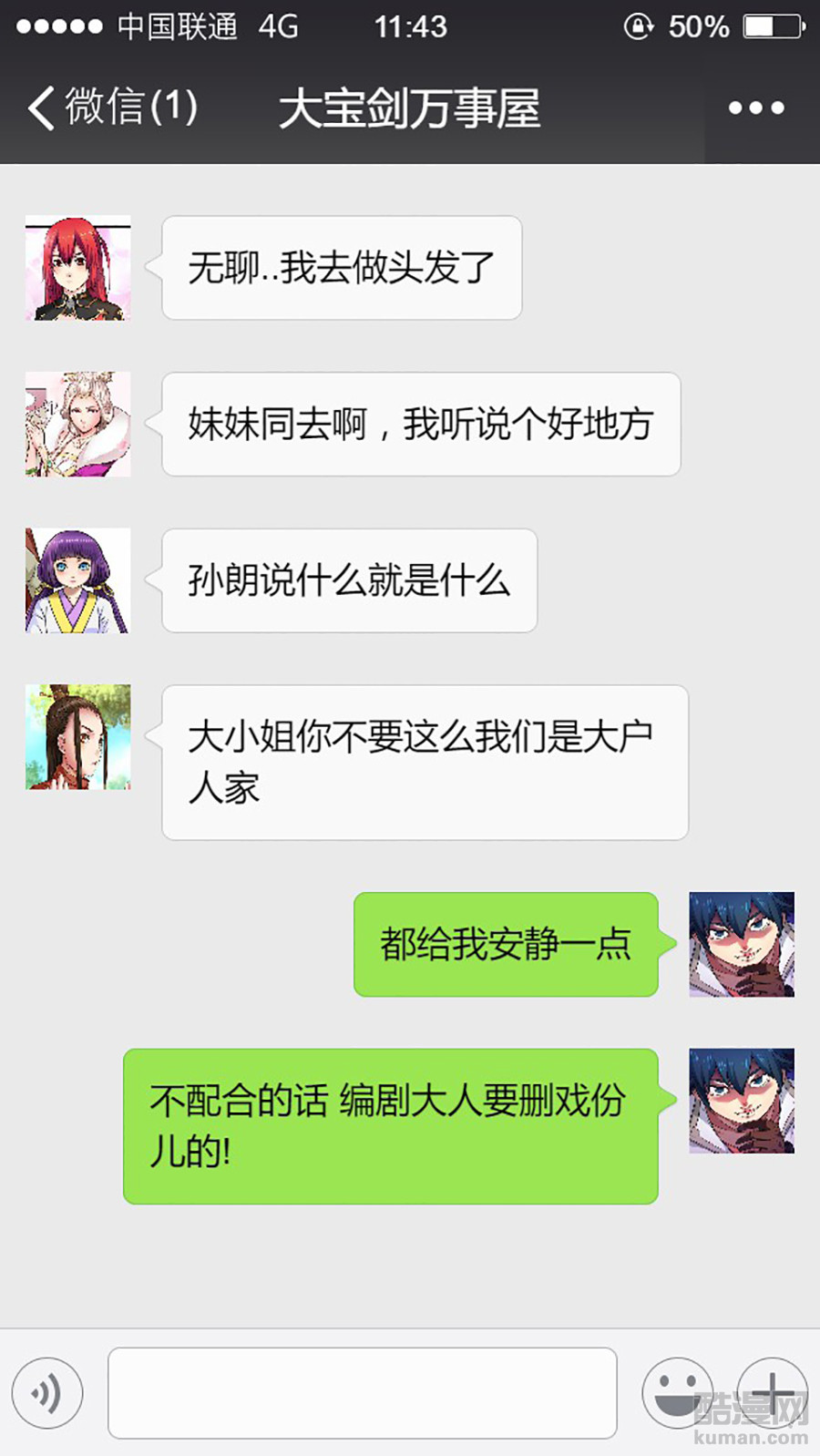Image resolution: width=820 pixels, height=1456 pixels.
Task: Open avatar beside the 妹妹同去啊 message
Action: click(78, 424)
